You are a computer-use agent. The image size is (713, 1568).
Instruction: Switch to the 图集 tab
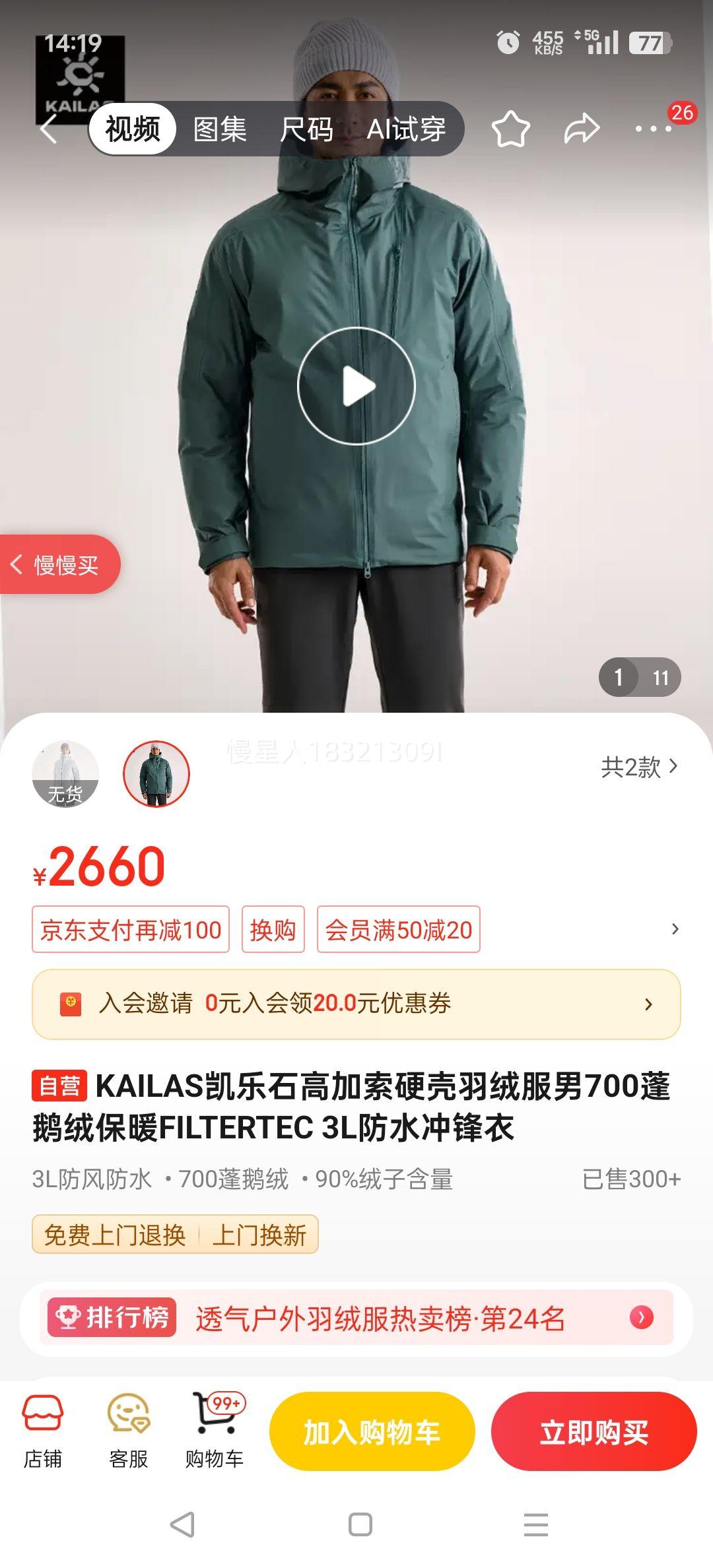(219, 129)
